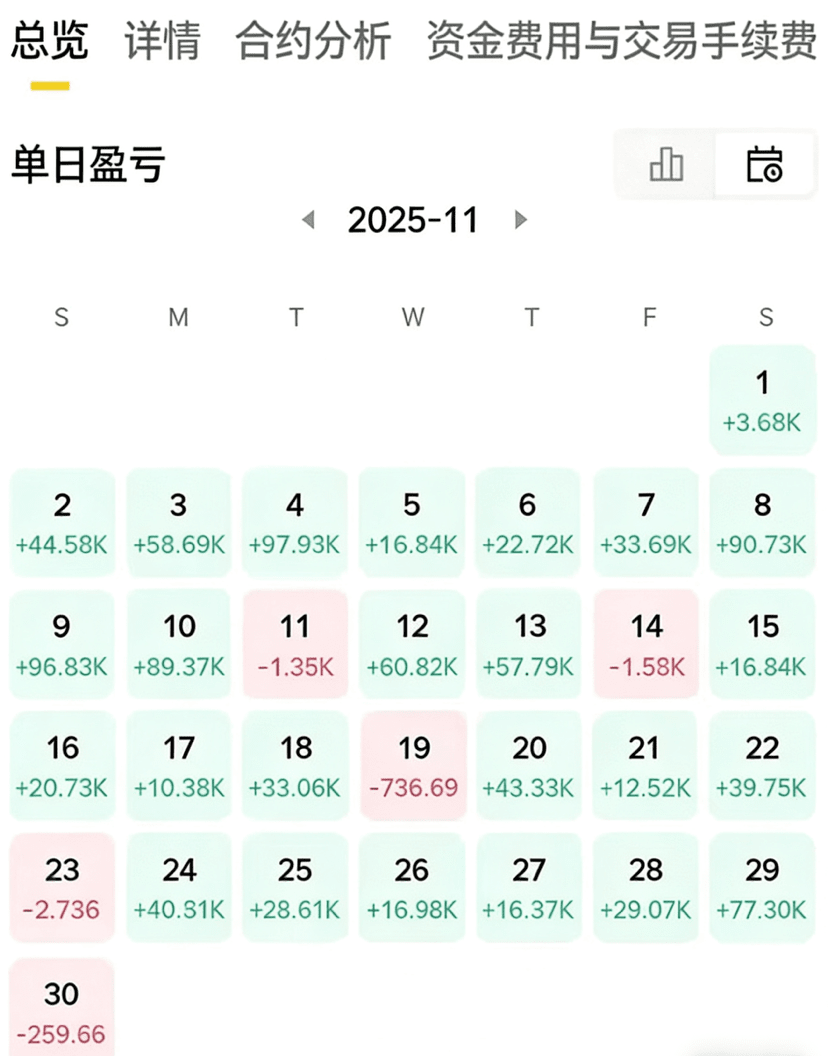
Task: View day 30 showing -259.66
Action: point(62,1008)
